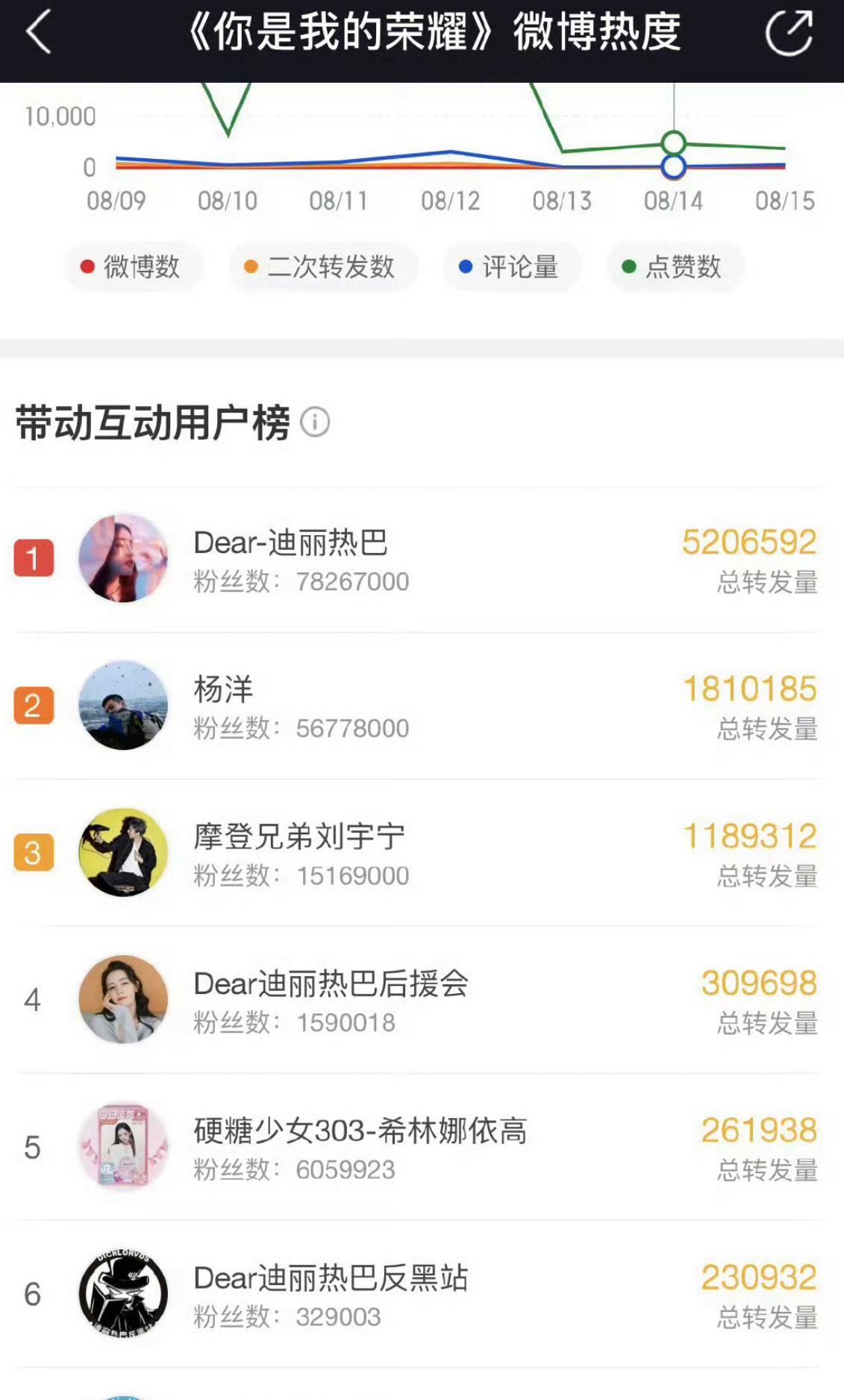
Task: View 摩登兄弟刘宇宁's profile row
Action: (x=418, y=853)
